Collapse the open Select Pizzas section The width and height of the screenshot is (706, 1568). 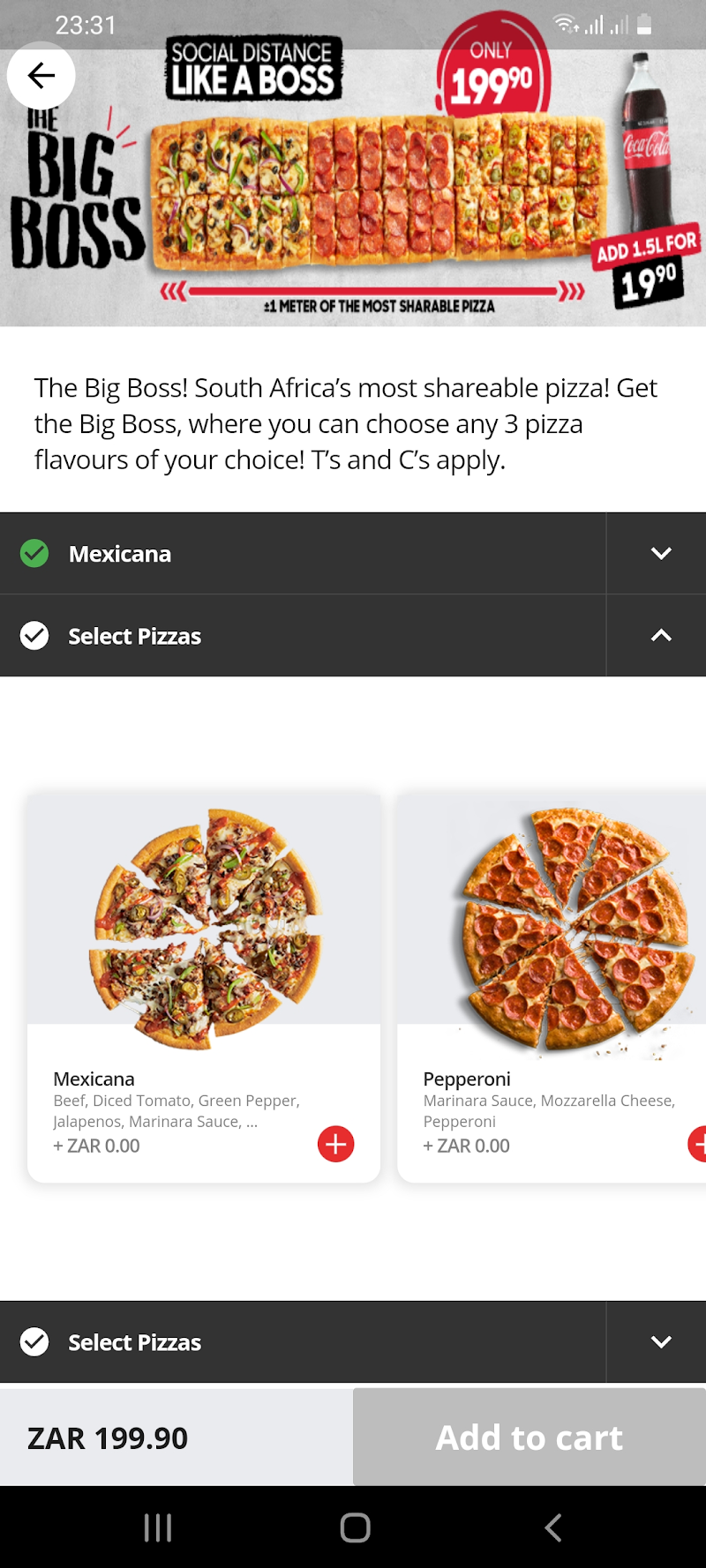(x=660, y=636)
